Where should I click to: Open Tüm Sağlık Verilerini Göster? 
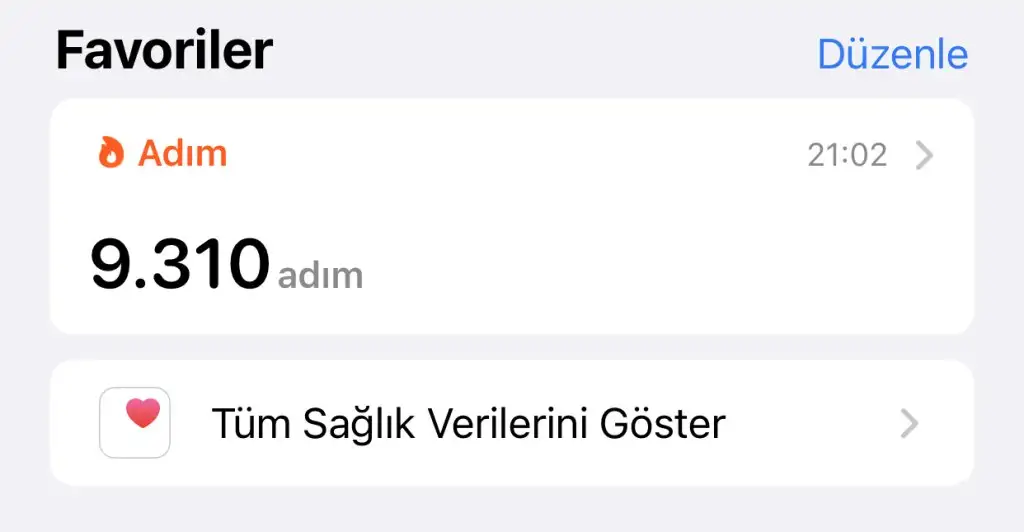(511, 424)
